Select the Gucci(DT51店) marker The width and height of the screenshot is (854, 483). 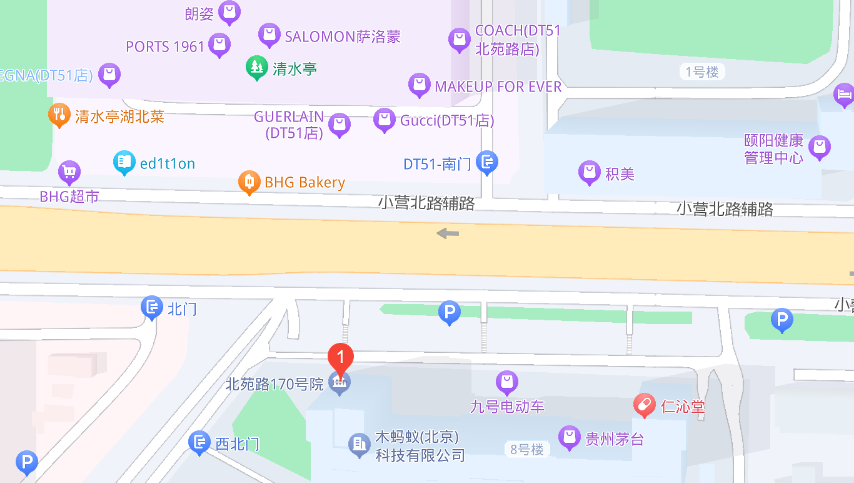384,120
